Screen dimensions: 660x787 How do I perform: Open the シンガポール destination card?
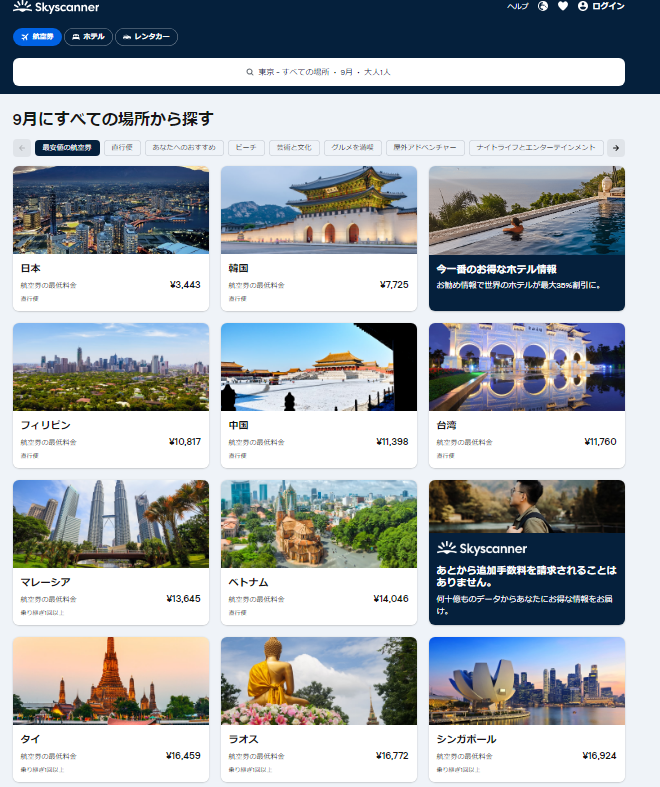coord(526,708)
